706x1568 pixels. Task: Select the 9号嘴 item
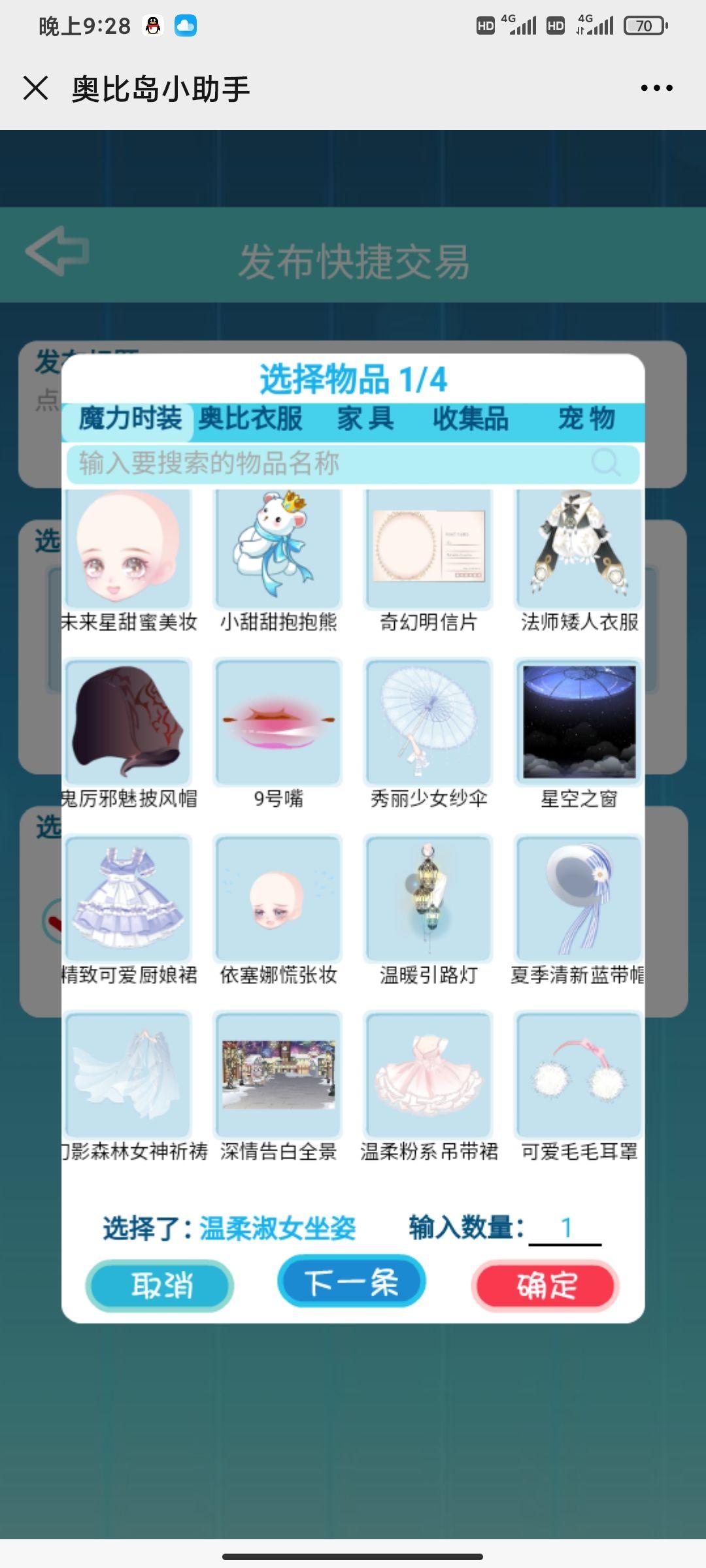click(278, 722)
